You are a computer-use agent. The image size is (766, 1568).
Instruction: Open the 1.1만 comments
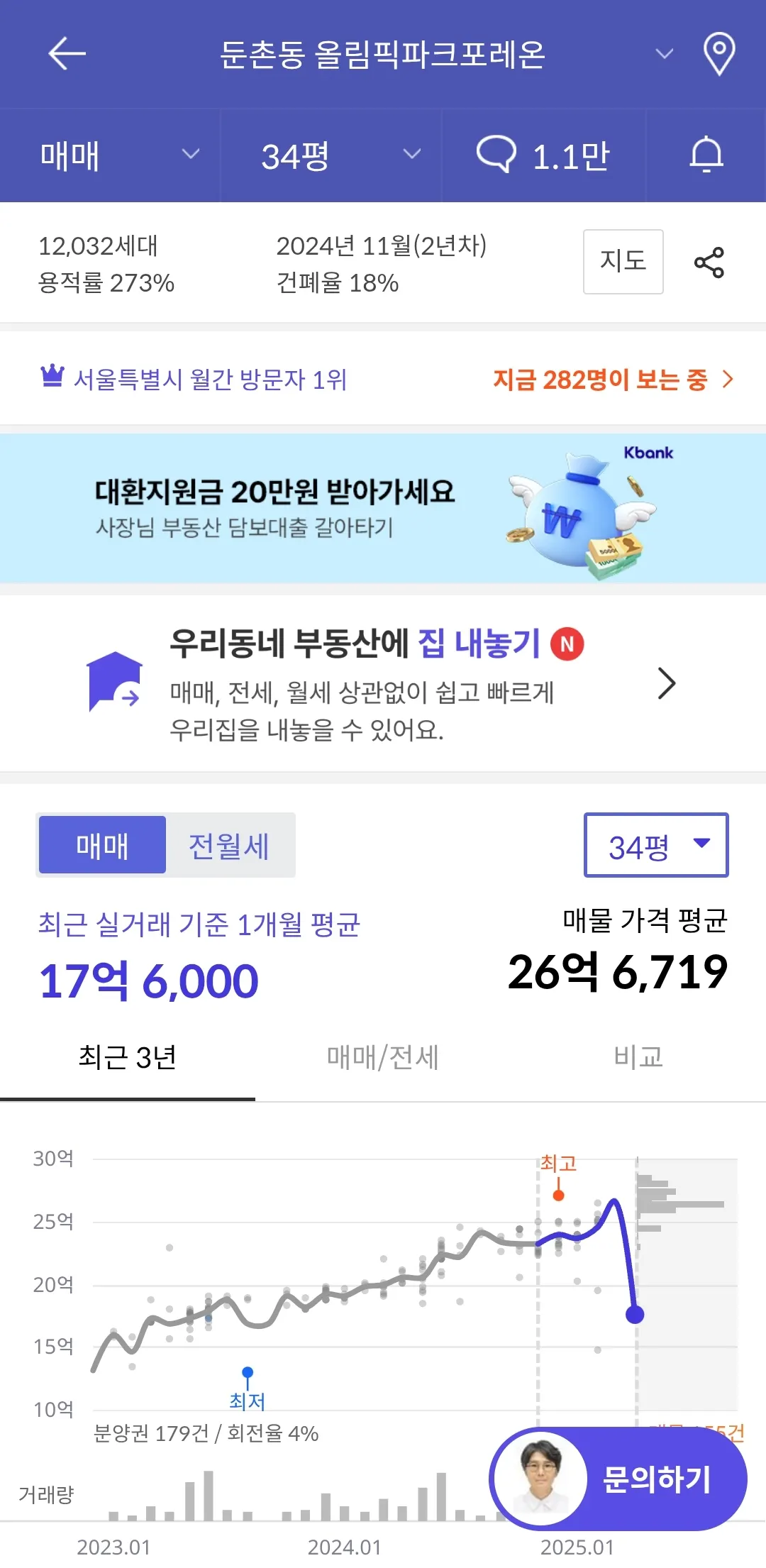[543, 156]
